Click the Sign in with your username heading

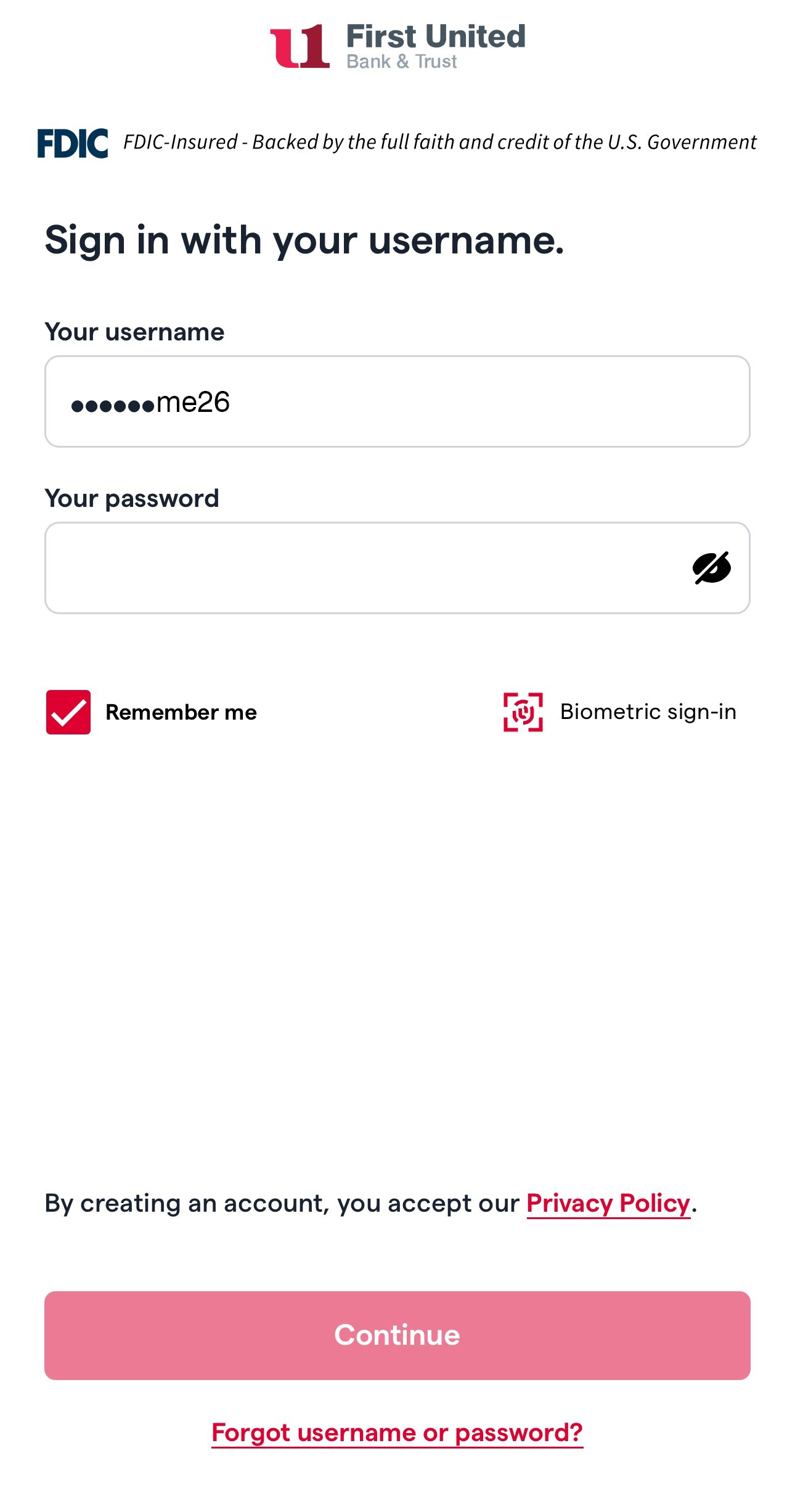tap(306, 240)
